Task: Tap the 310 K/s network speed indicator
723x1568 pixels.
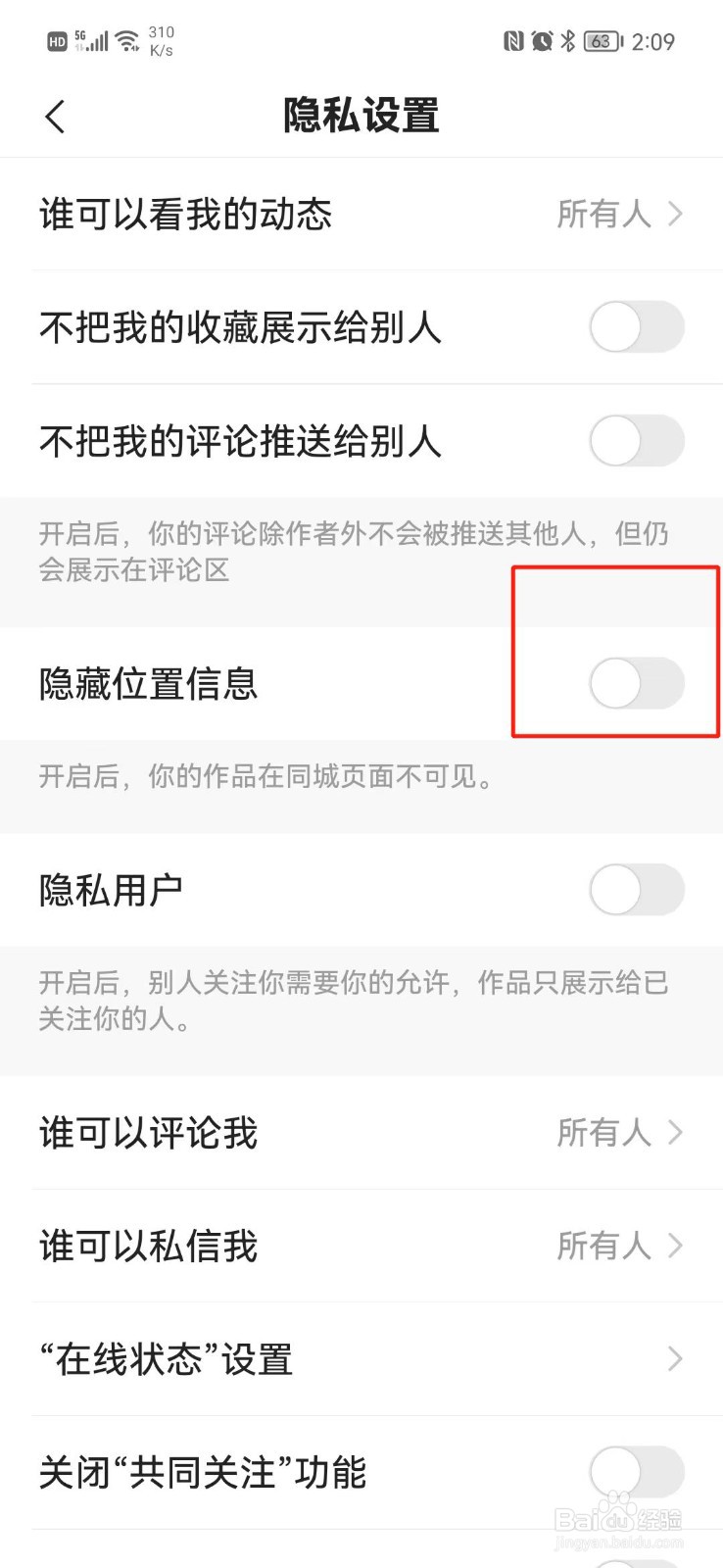Action: (160, 39)
